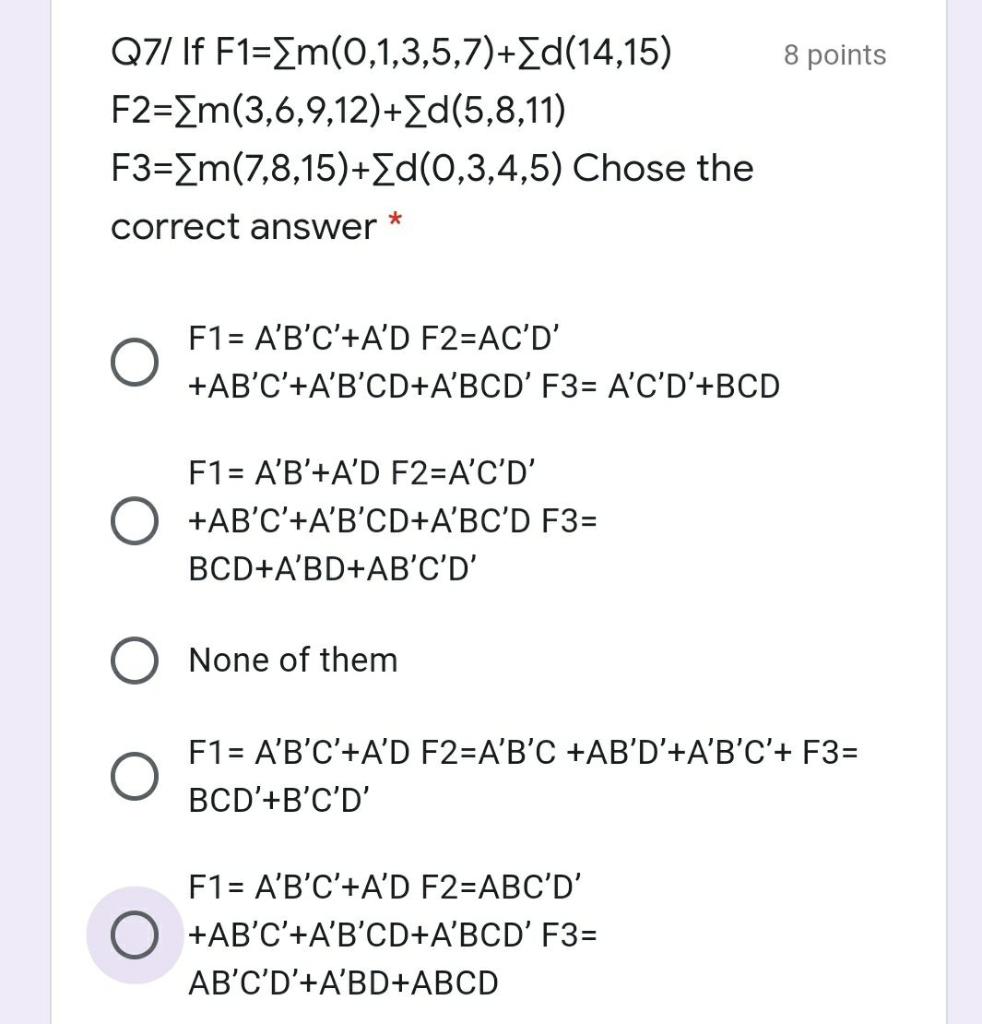Select the "None of them" option
The width and height of the screenshot is (982, 1024).
[133, 661]
